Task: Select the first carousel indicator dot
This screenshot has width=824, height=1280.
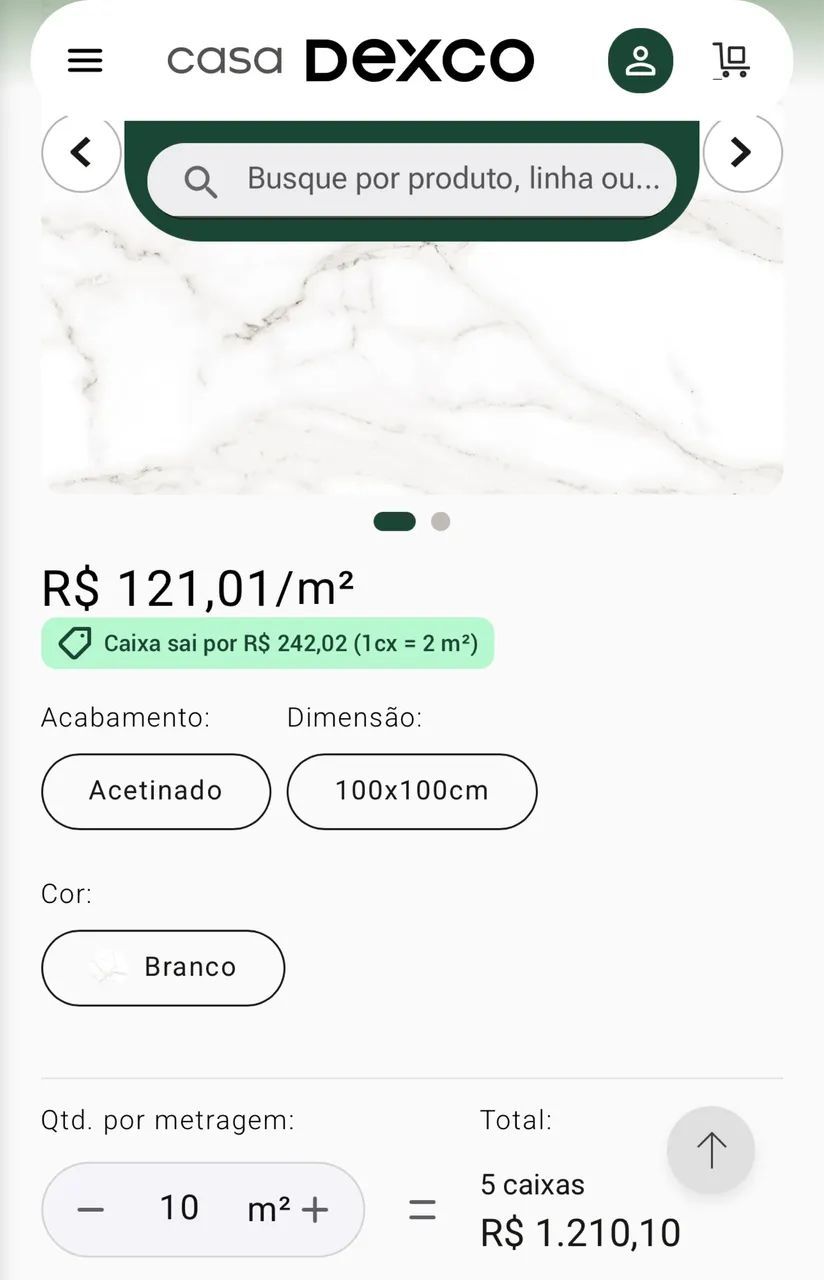Action: click(x=394, y=521)
